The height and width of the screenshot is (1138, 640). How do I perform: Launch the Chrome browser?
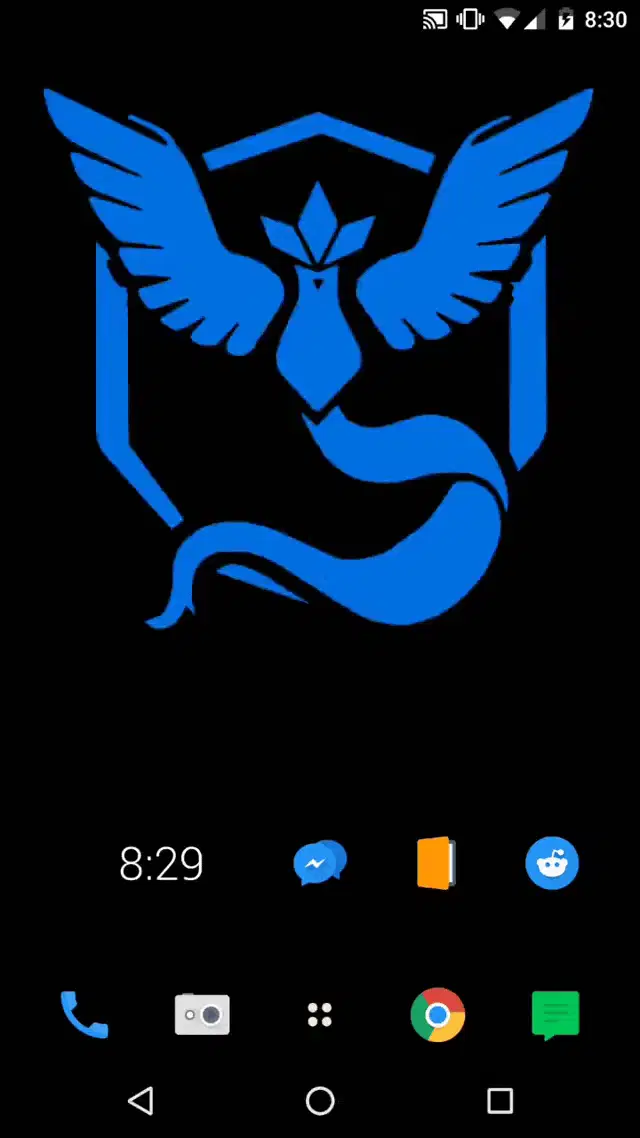click(x=437, y=1015)
